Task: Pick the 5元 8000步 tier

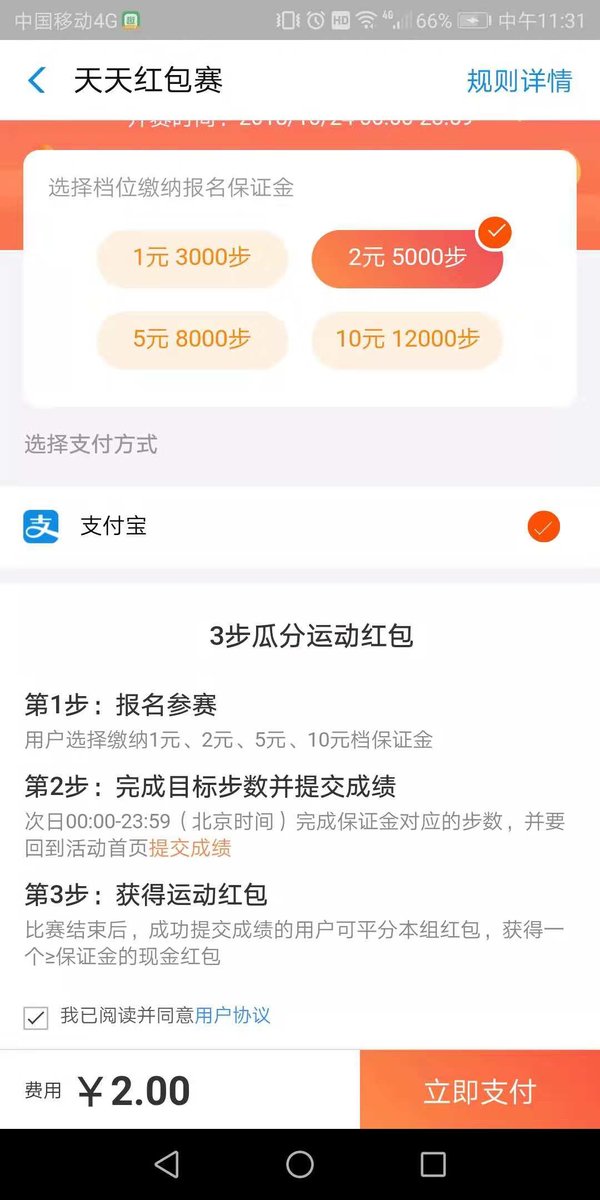Action: pyautogui.click(x=192, y=340)
